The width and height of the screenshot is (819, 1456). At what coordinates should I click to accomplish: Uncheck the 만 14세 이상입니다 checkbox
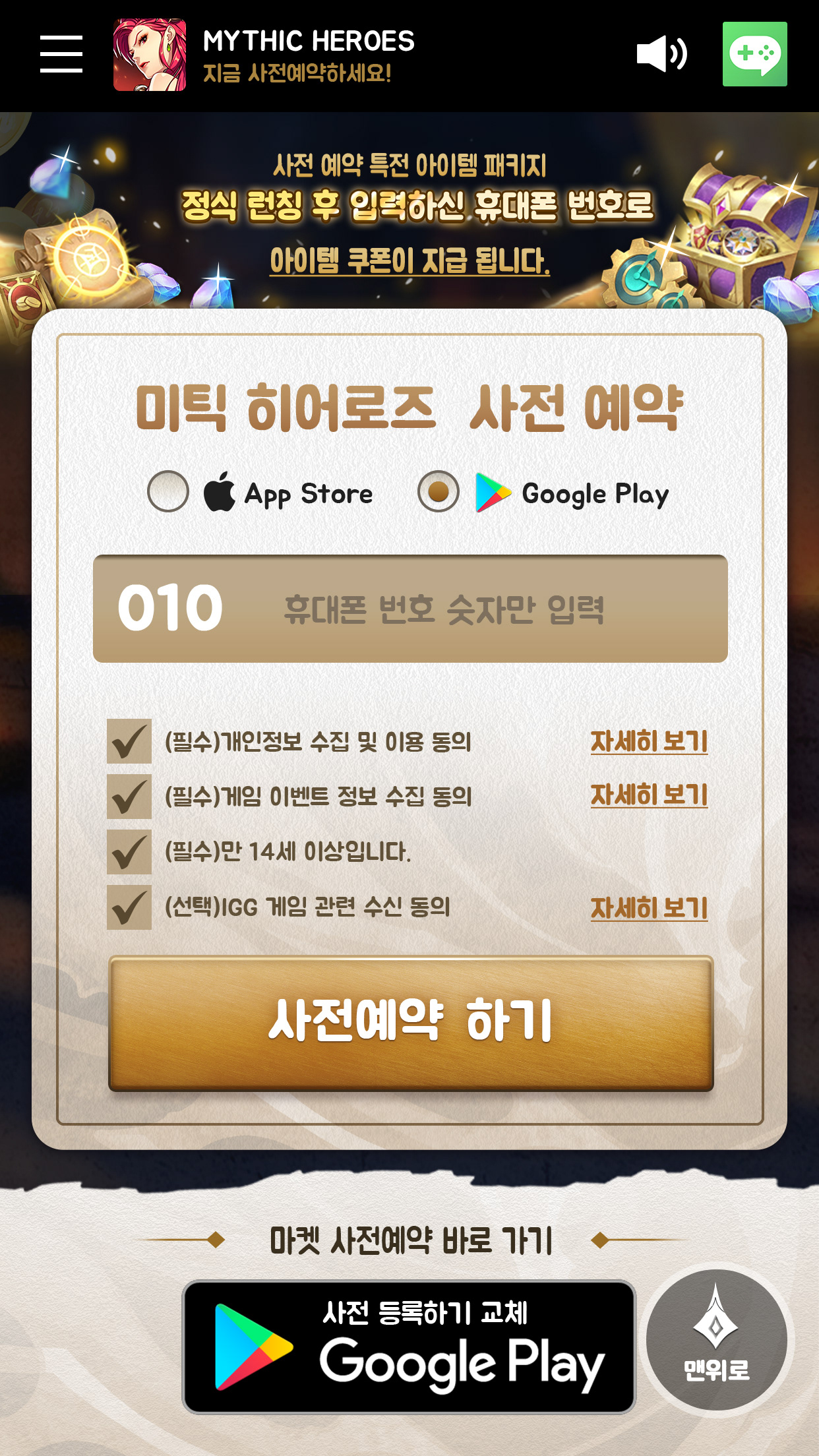pyautogui.click(x=129, y=852)
